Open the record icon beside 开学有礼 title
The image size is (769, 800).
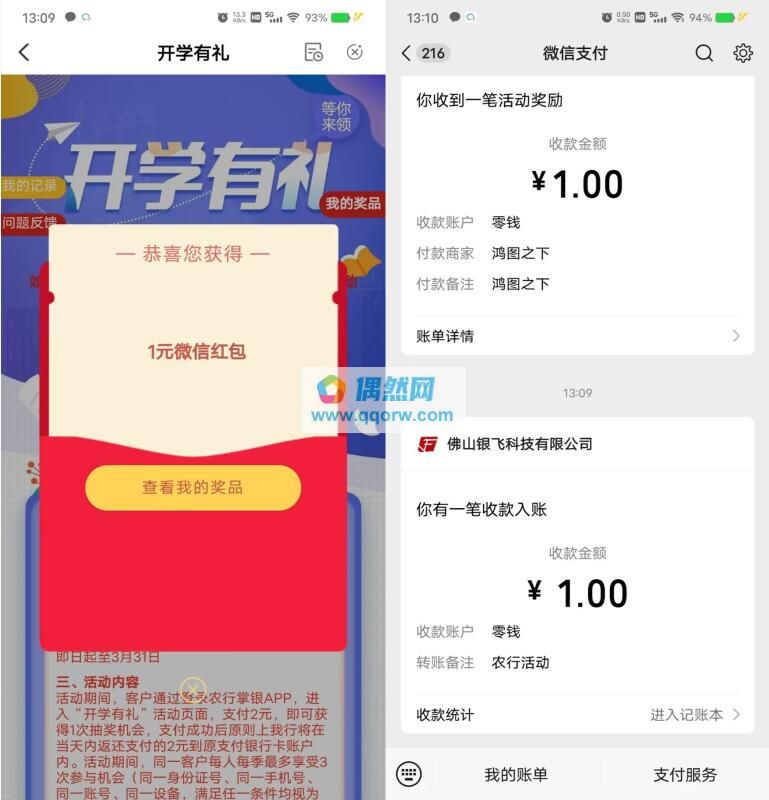[314, 53]
